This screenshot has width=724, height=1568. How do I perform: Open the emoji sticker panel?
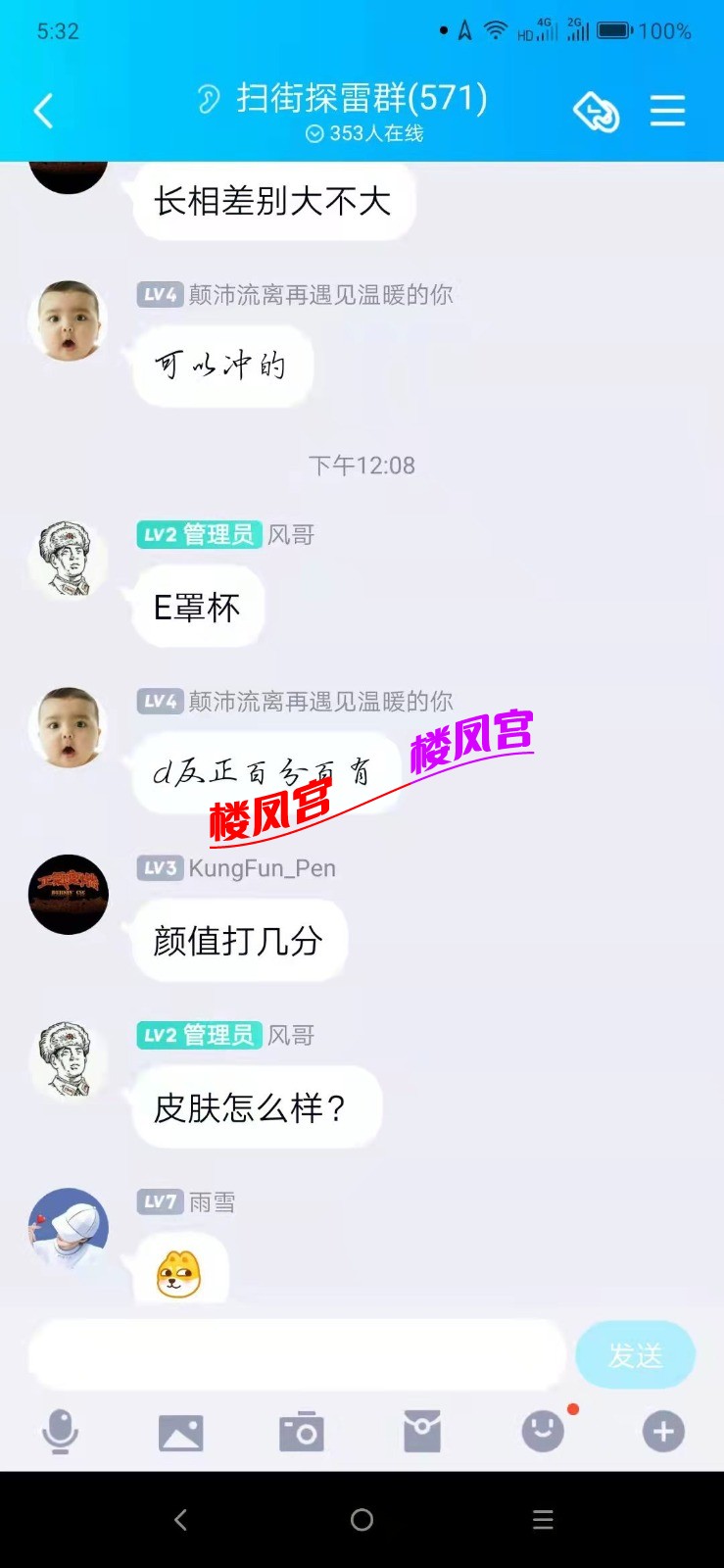tap(543, 1432)
